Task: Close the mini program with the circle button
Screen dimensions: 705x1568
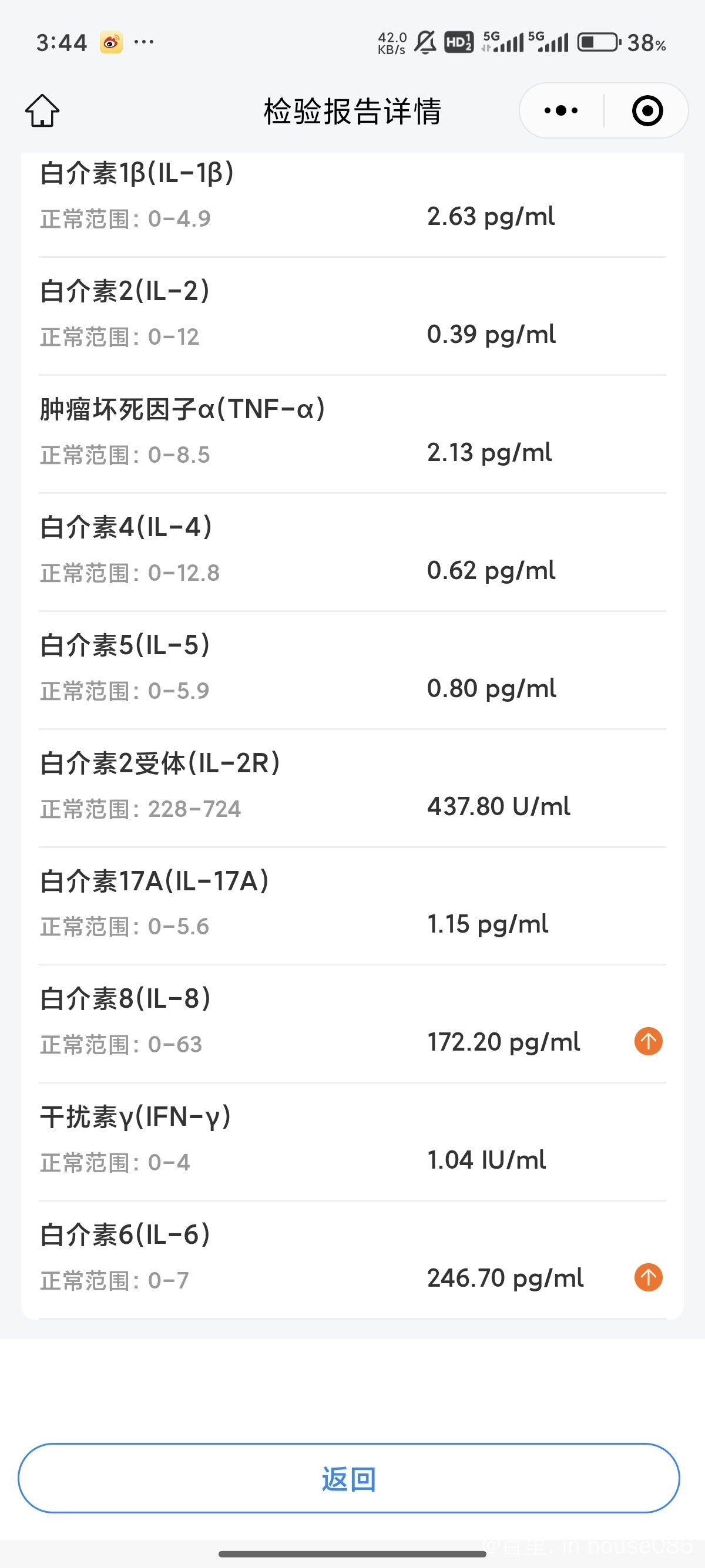Action: click(647, 111)
